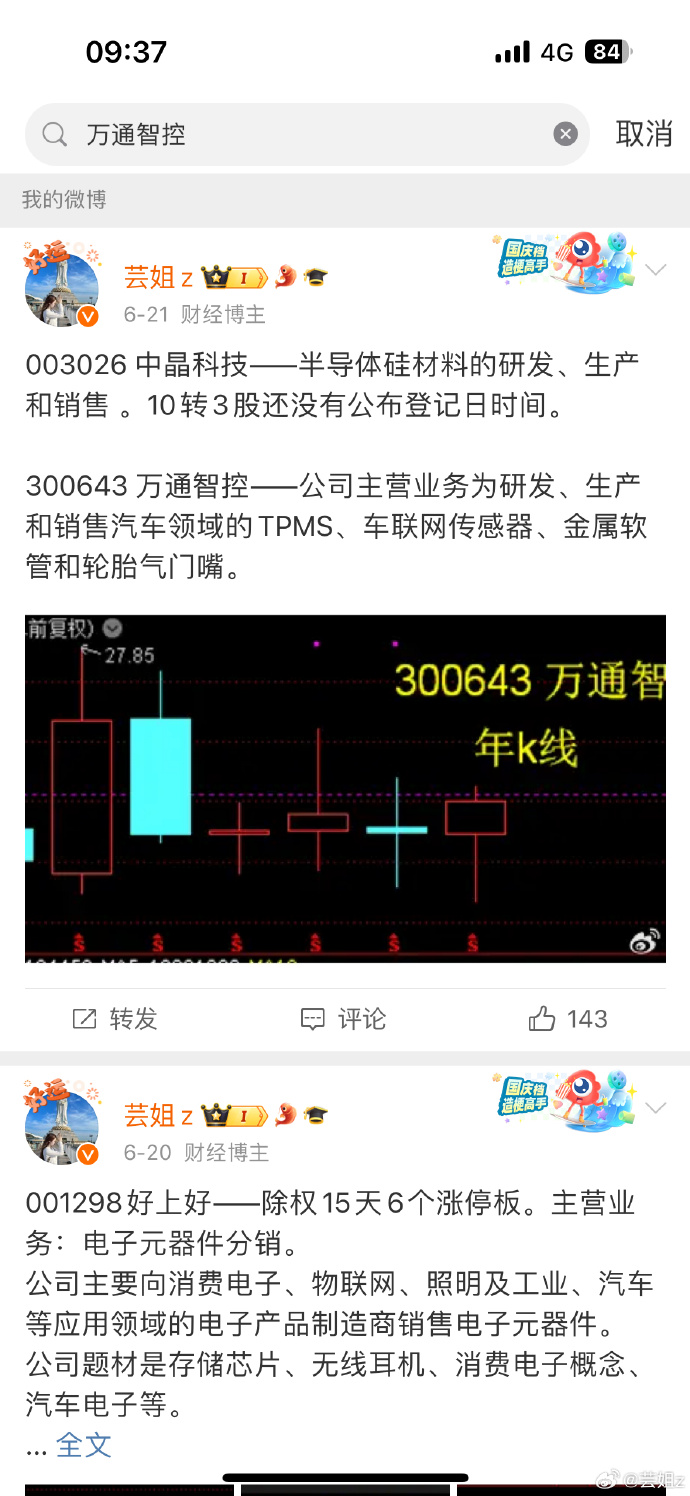
Task: Expand the chevron menu on the 6-21 post
Action: 656,270
